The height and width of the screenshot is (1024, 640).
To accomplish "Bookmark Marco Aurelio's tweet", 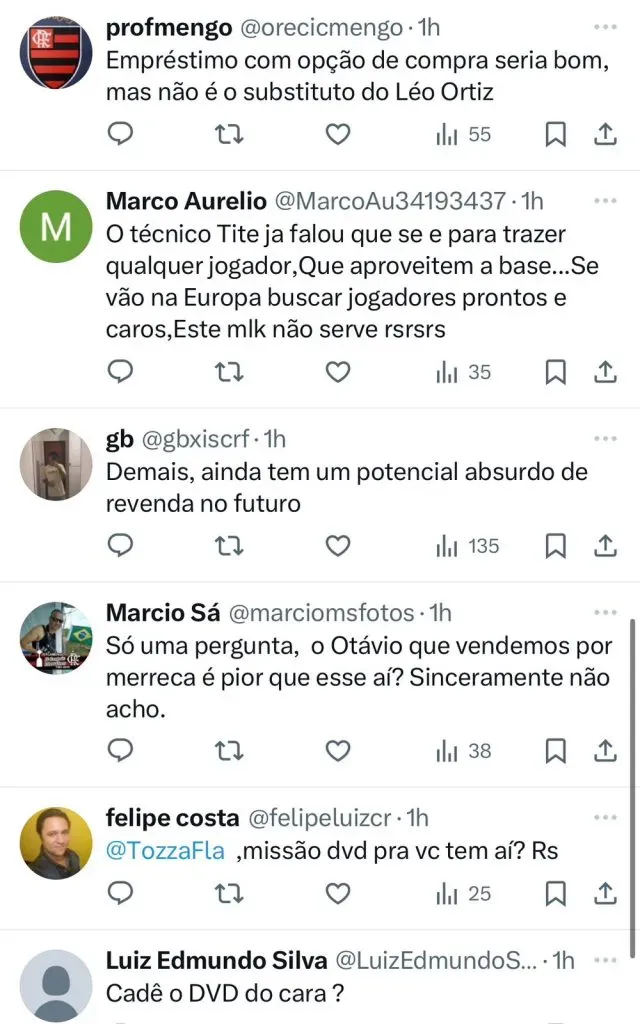I will [x=556, y=372].
